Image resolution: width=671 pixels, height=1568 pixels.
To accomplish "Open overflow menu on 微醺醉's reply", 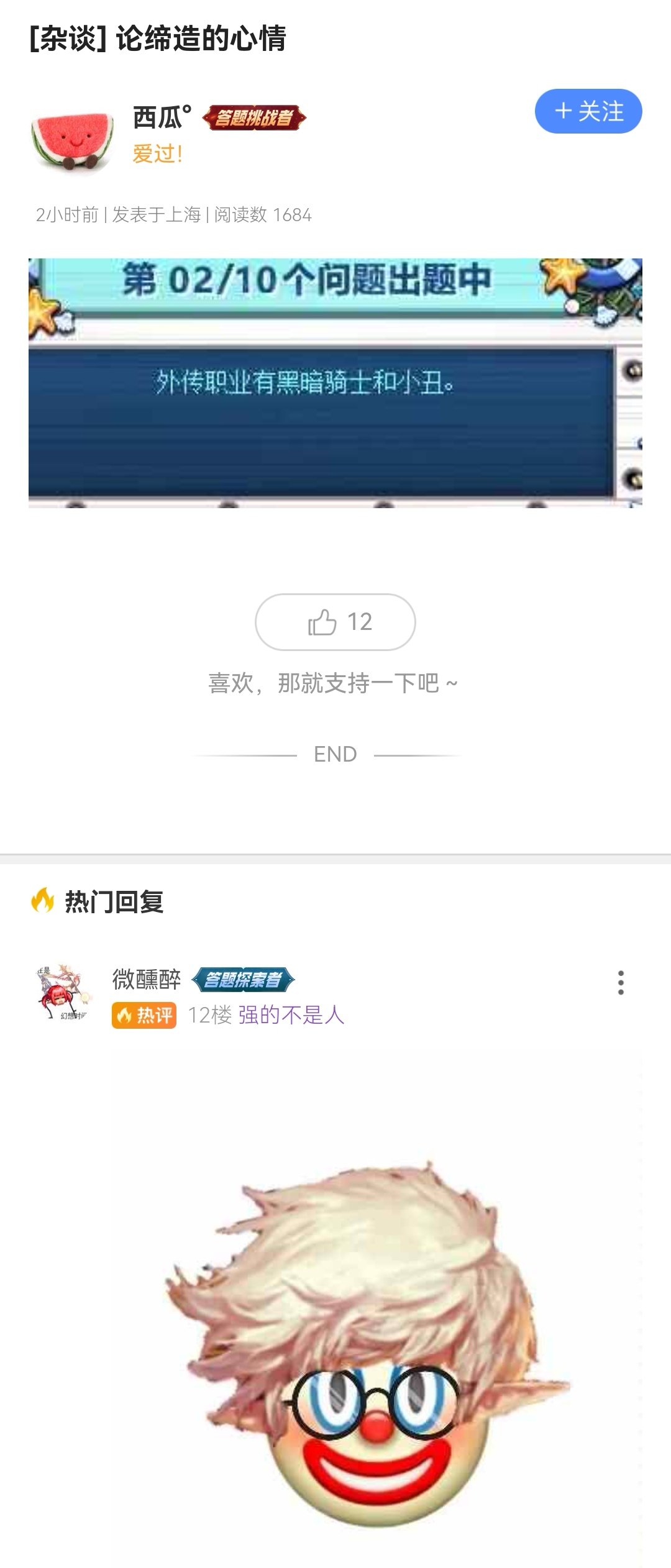I will coord(620,982).
